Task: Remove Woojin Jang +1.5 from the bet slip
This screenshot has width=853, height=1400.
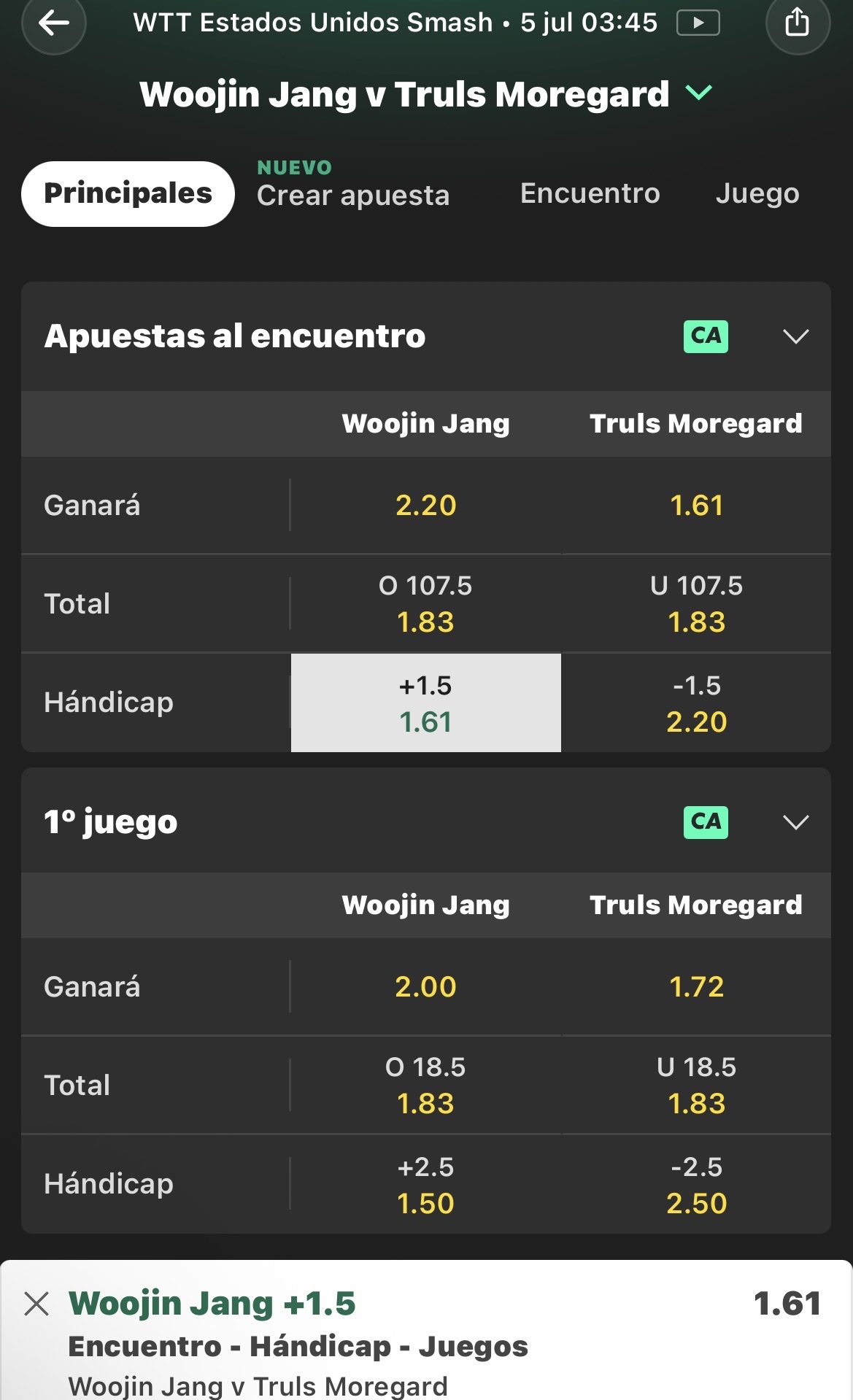Action: pos(36,1303)
